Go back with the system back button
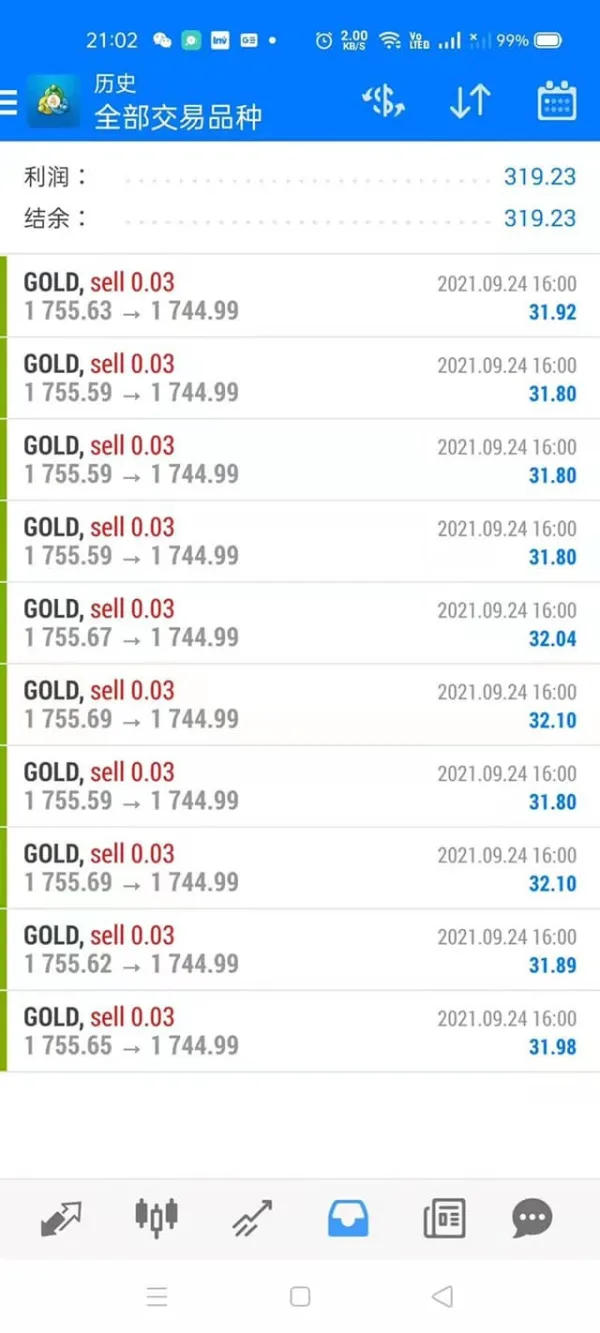The width and height of the screenshot is (600, 1333). point(442,1297)
